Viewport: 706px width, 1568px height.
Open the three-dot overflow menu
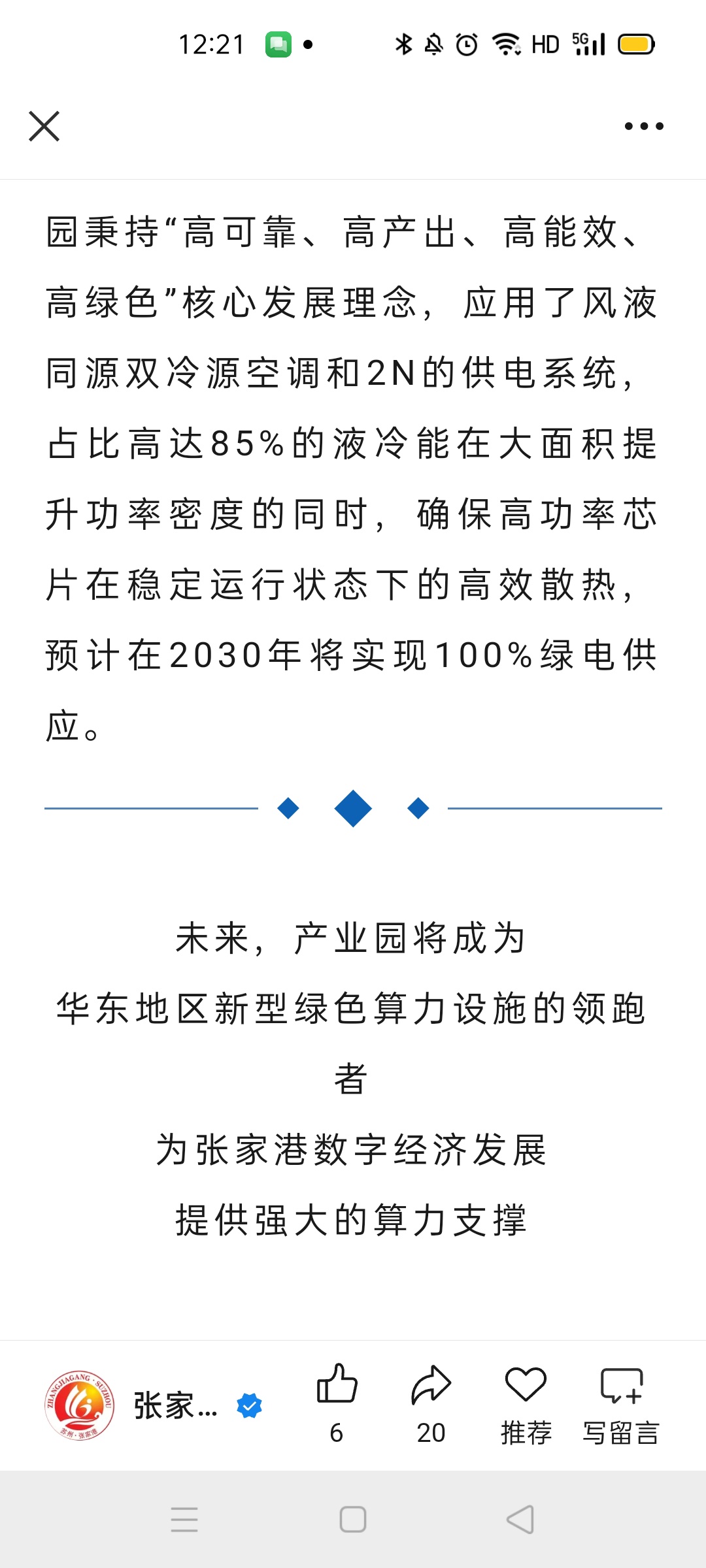click(x=644, y=126)
